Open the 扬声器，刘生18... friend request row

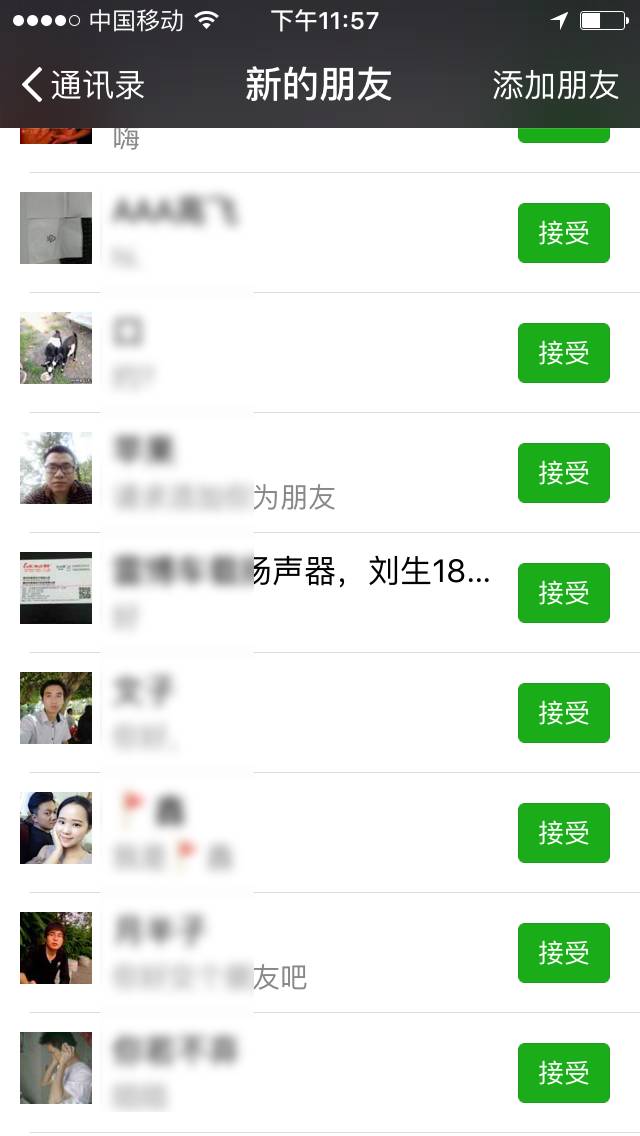point(300,592)
